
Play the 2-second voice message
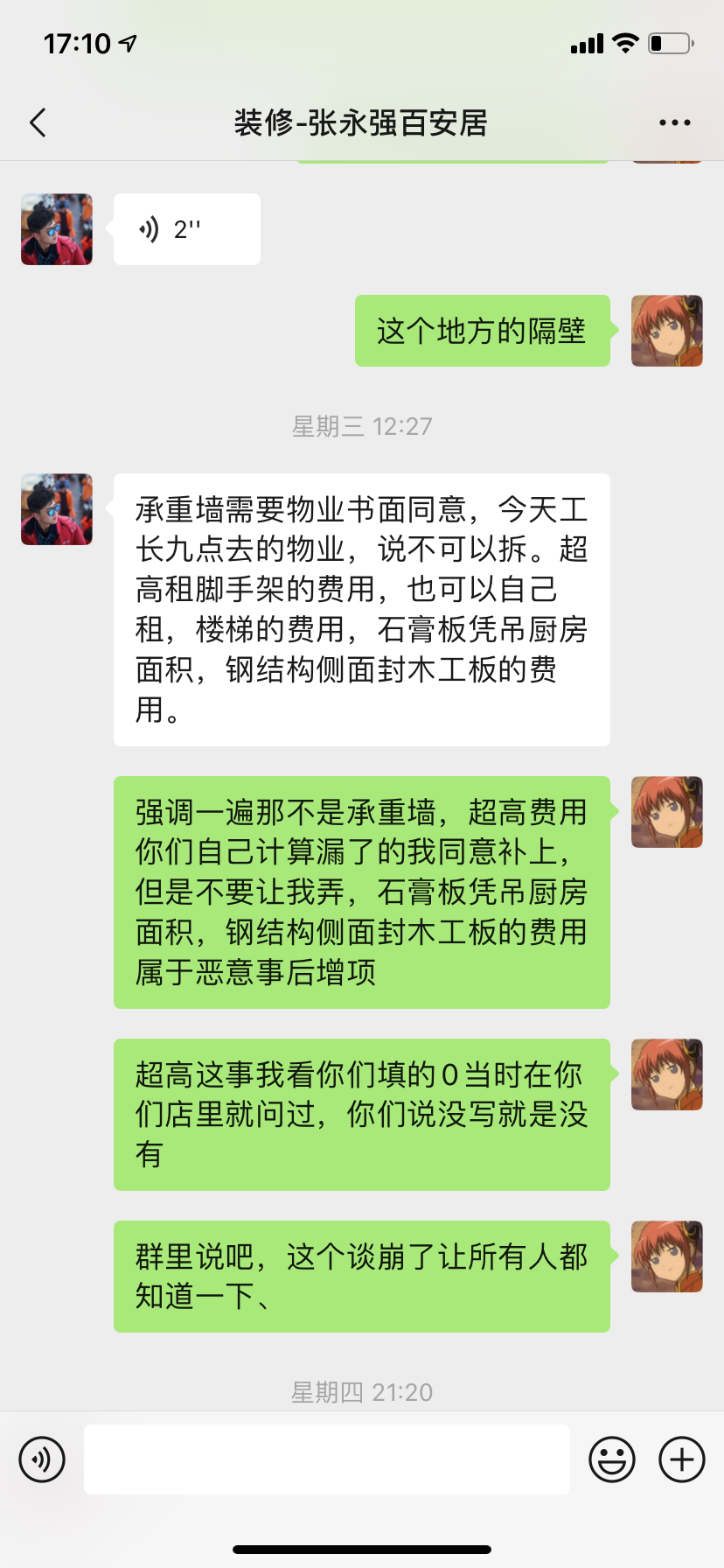point(186,229)
